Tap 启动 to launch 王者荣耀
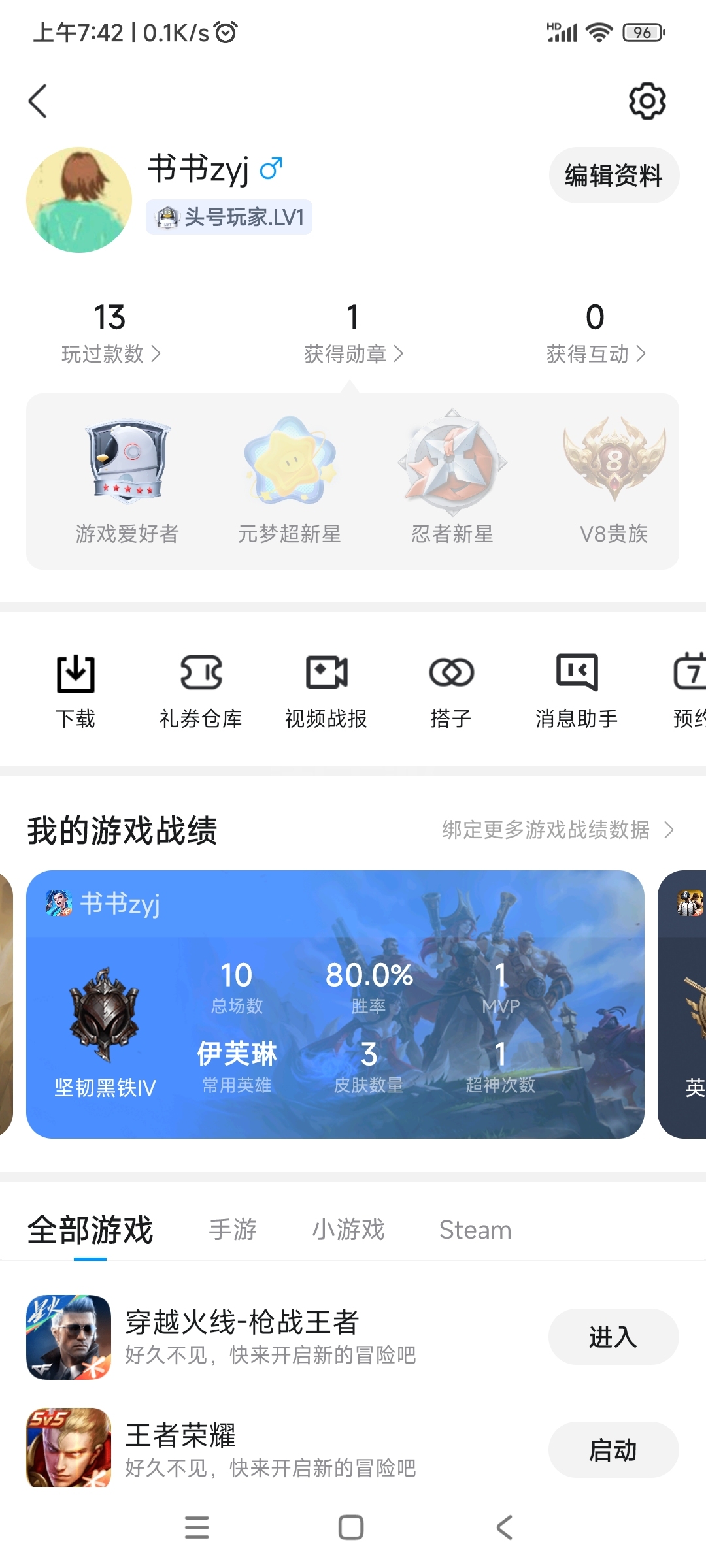This screenshot has height=1568, width=706. tap(613, 1450)
